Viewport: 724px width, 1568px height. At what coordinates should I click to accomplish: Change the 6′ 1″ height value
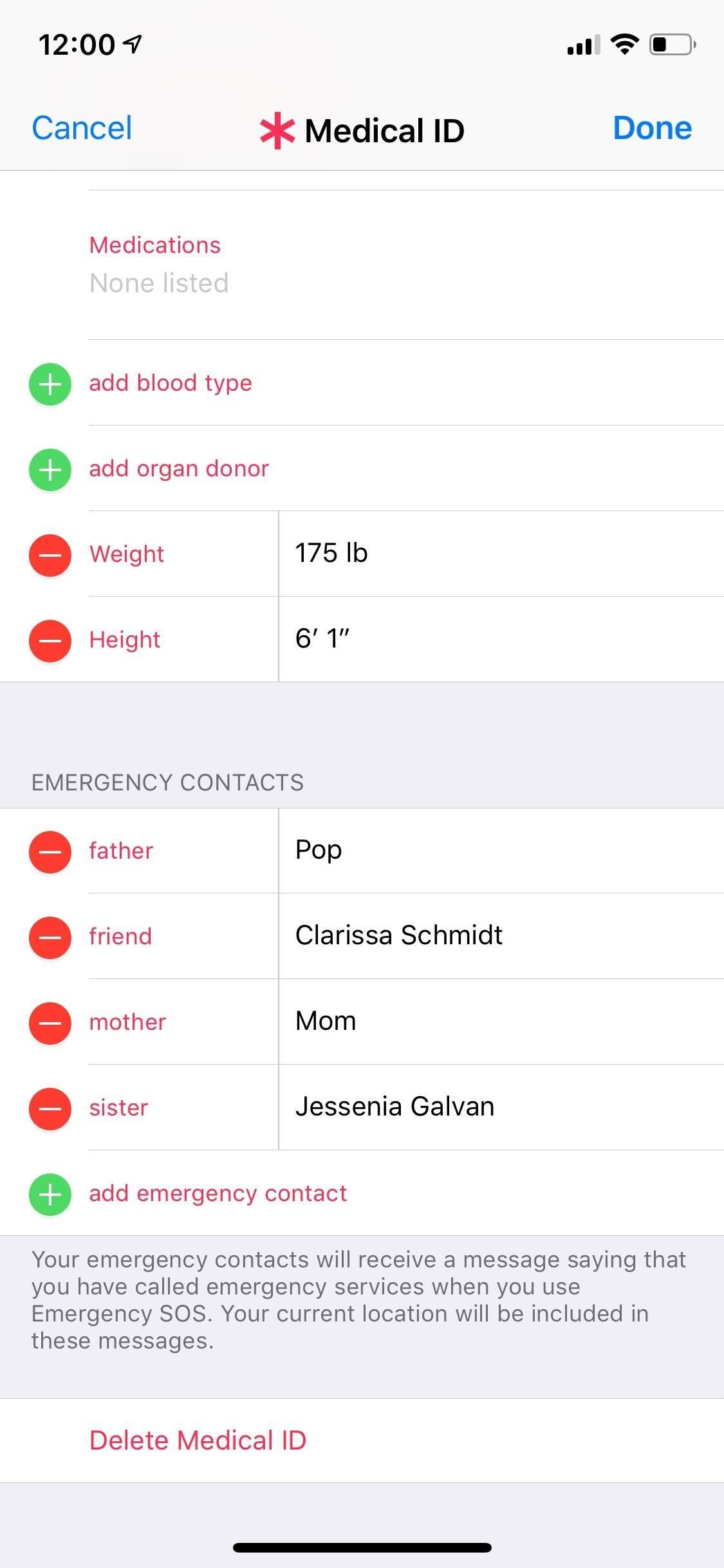[322, 639]
